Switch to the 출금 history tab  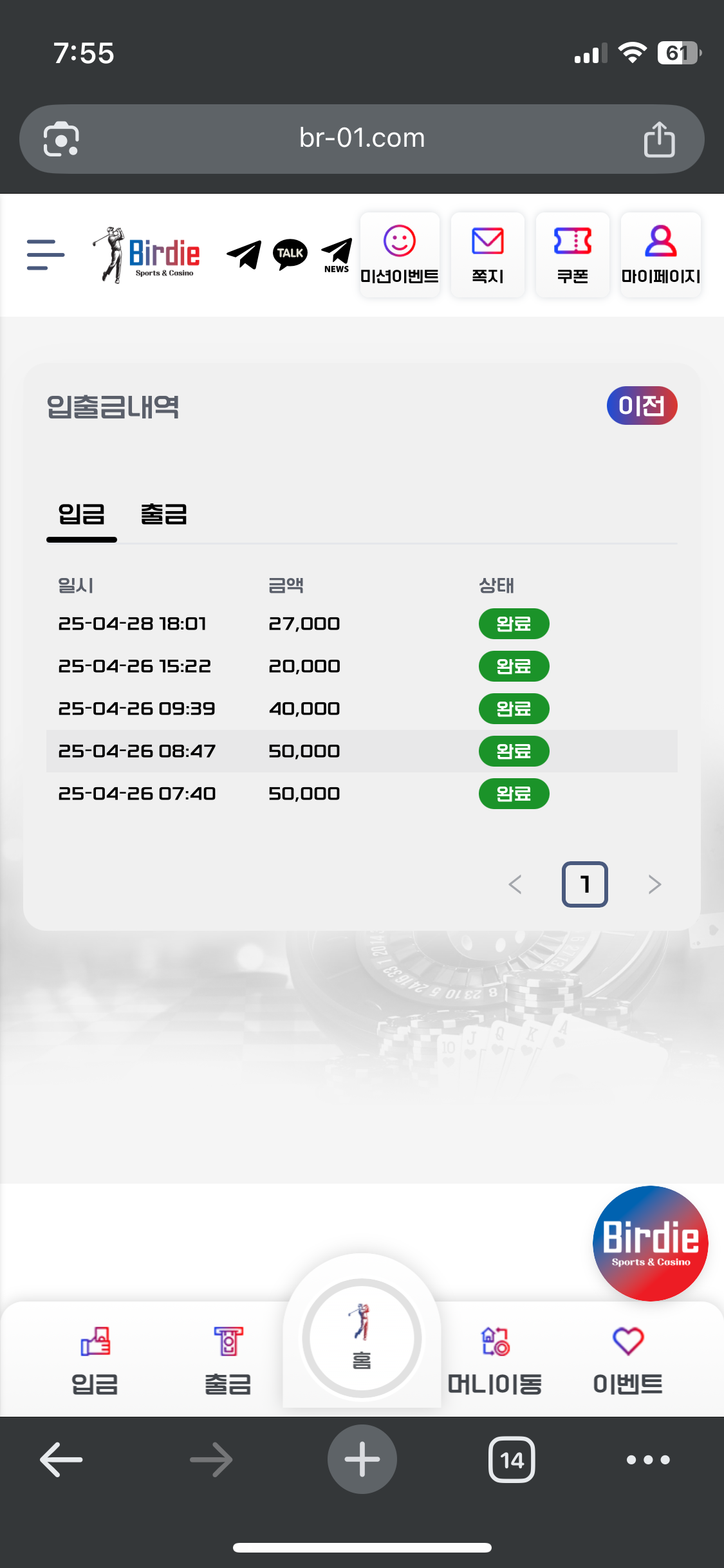pyautogui.click(x=164, y=514)
